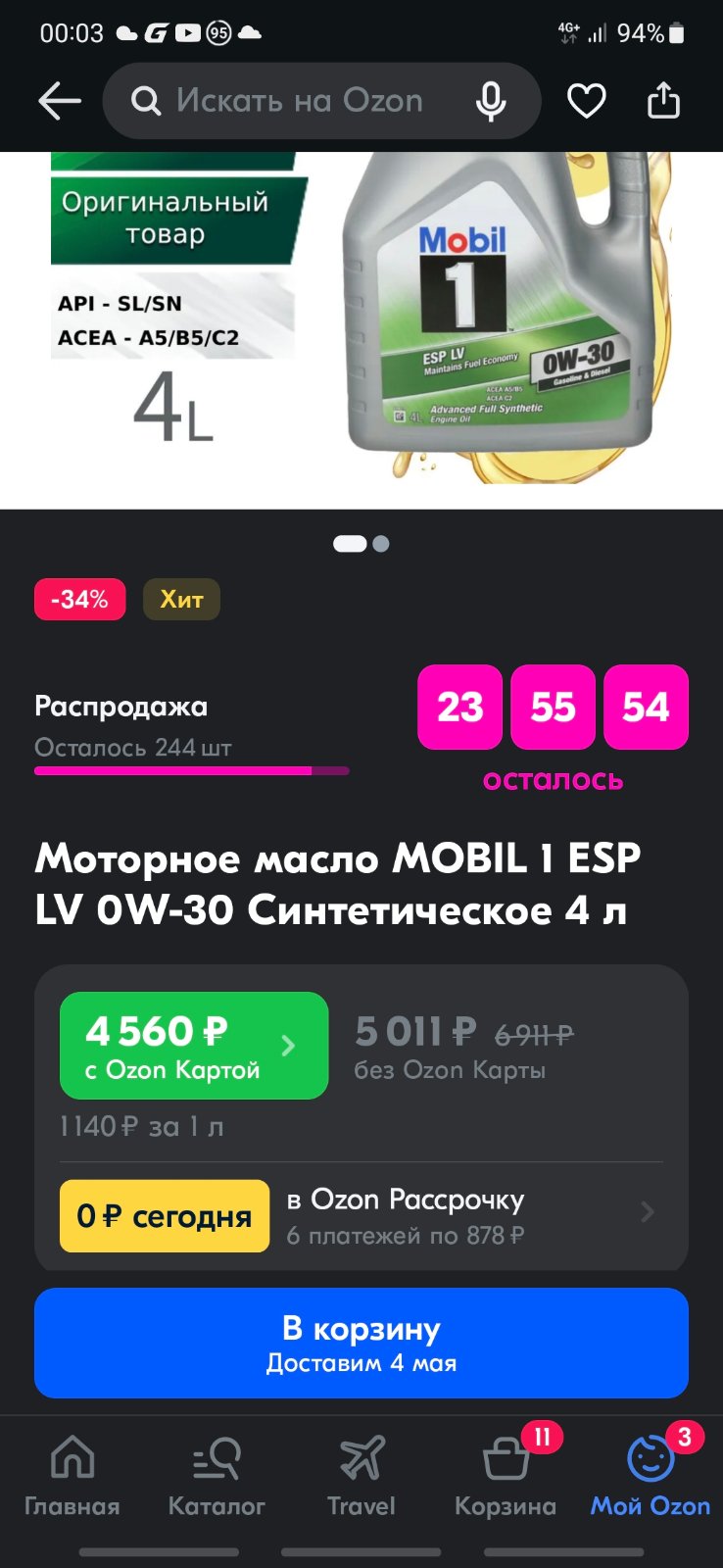Add the oil to cart with В корзину
This screenshot has height=1568, width=723.
coord(361,1343)
